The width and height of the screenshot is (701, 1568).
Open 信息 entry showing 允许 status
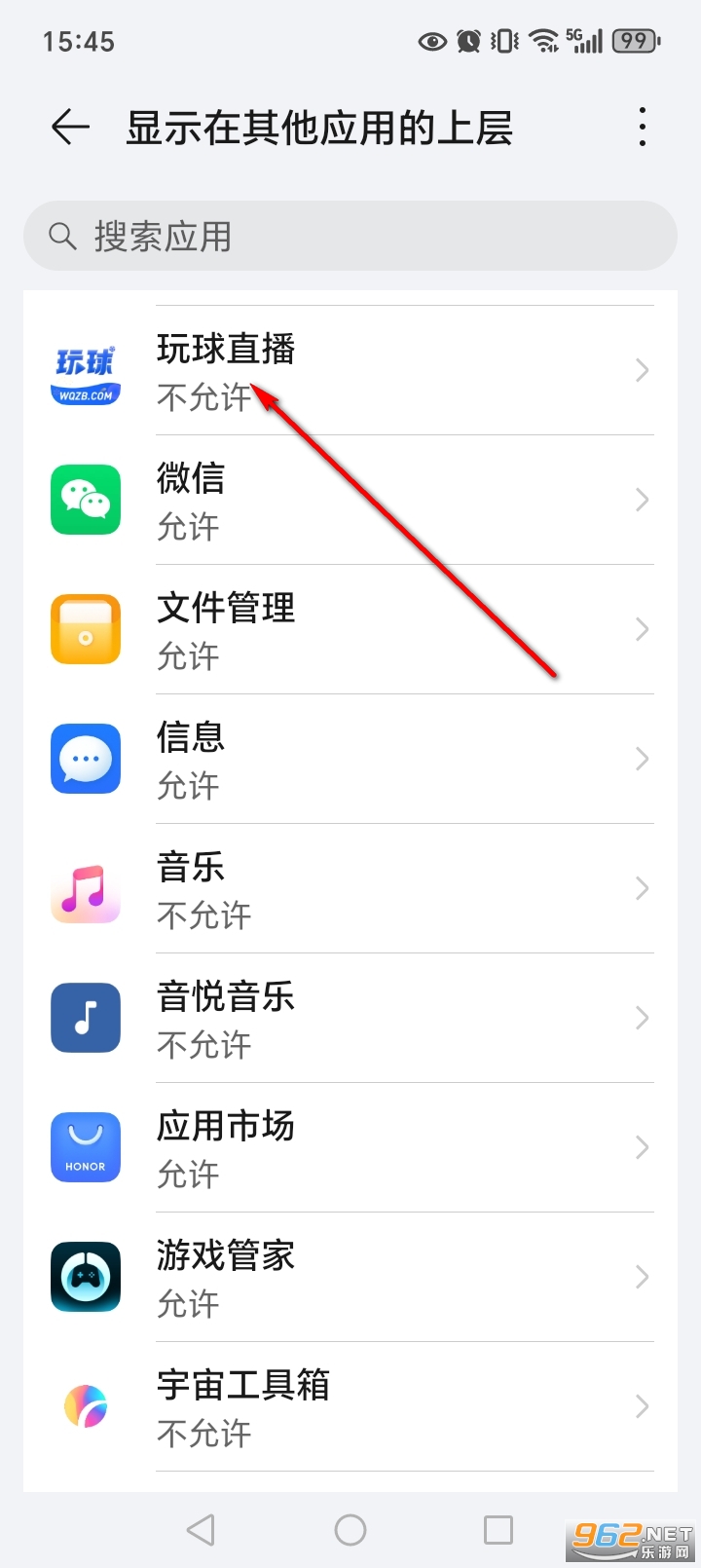click(x=389, y=759)
